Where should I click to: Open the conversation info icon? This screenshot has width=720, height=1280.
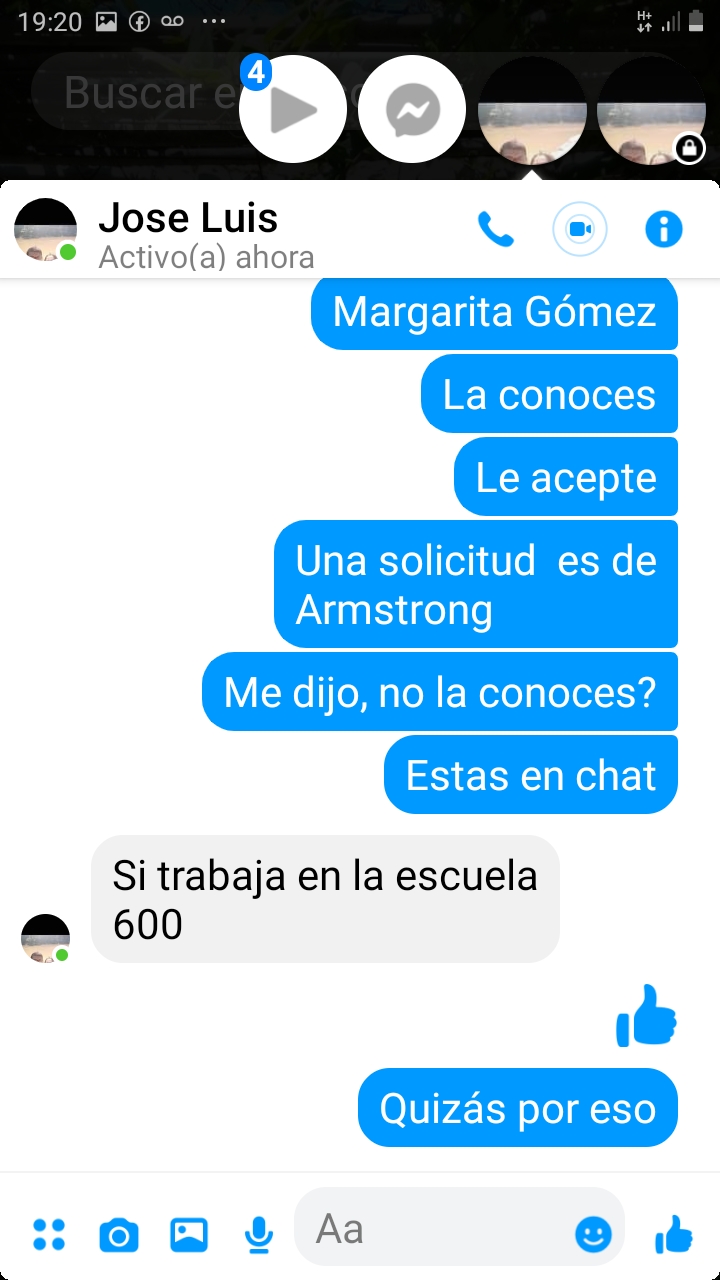663,230
